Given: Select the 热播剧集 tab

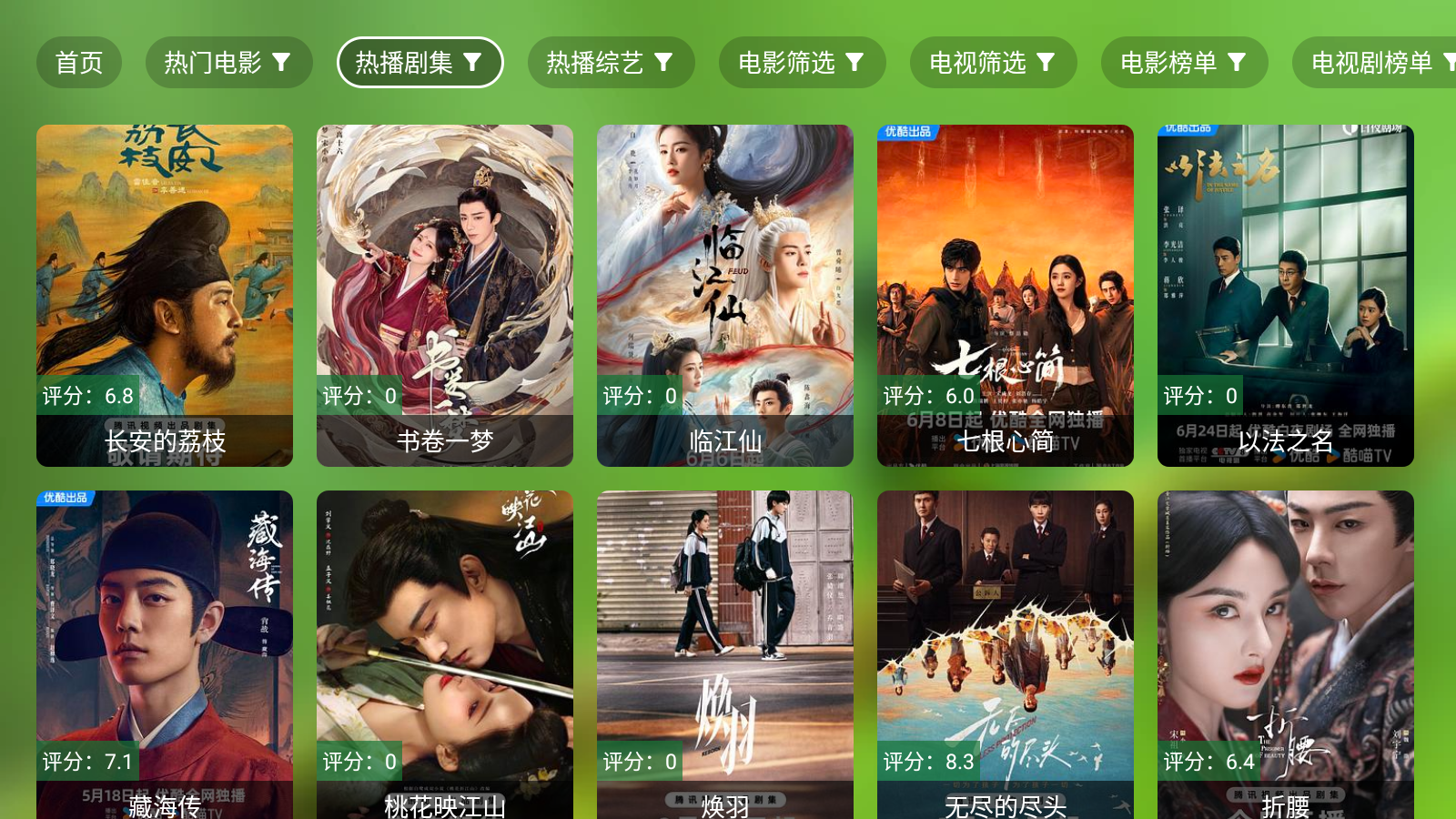Looking at the screenshot, I should [x=420, y=63].
